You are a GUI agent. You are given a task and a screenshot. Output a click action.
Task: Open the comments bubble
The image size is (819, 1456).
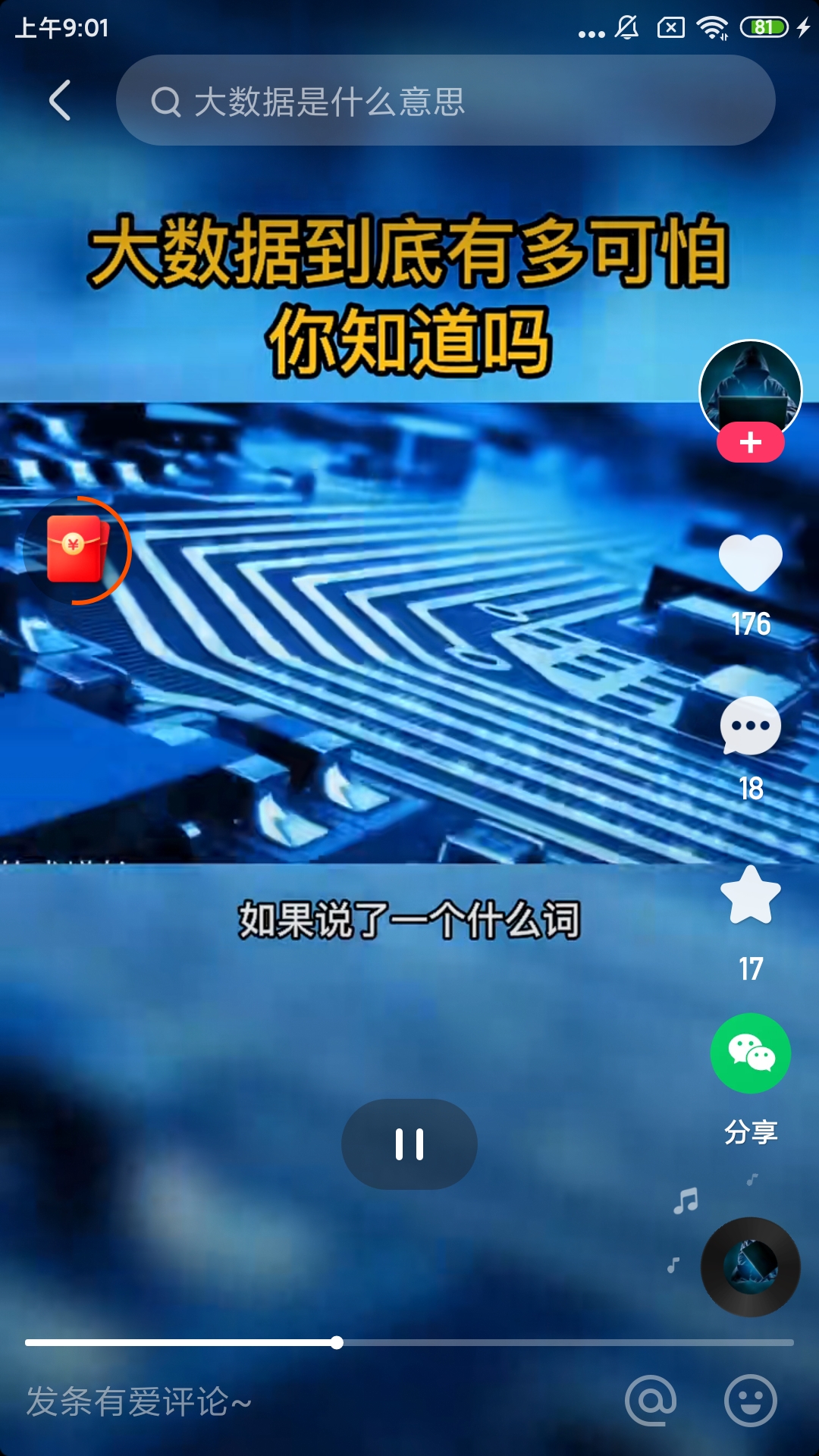[x=750, y=726]
